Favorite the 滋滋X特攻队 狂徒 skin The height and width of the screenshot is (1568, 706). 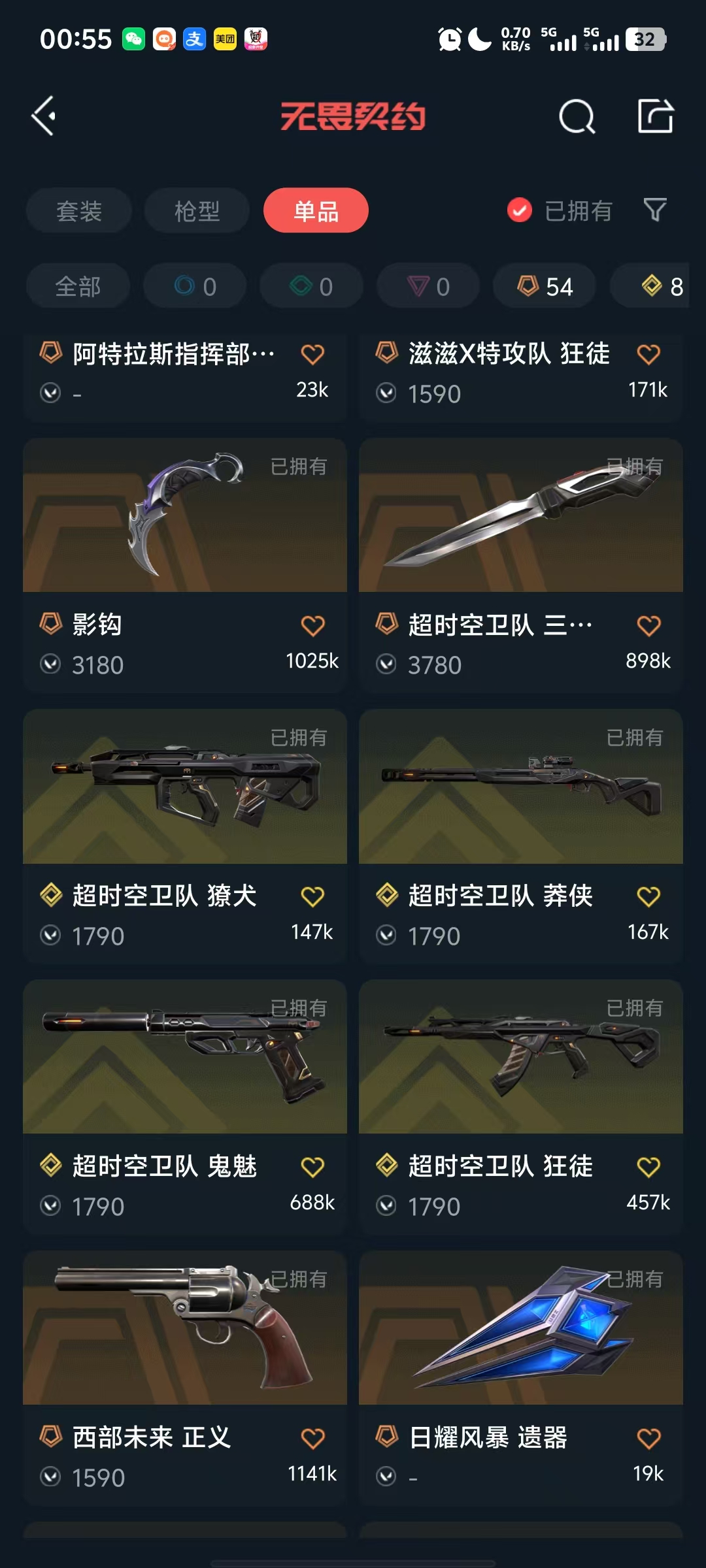click(648, 354)
